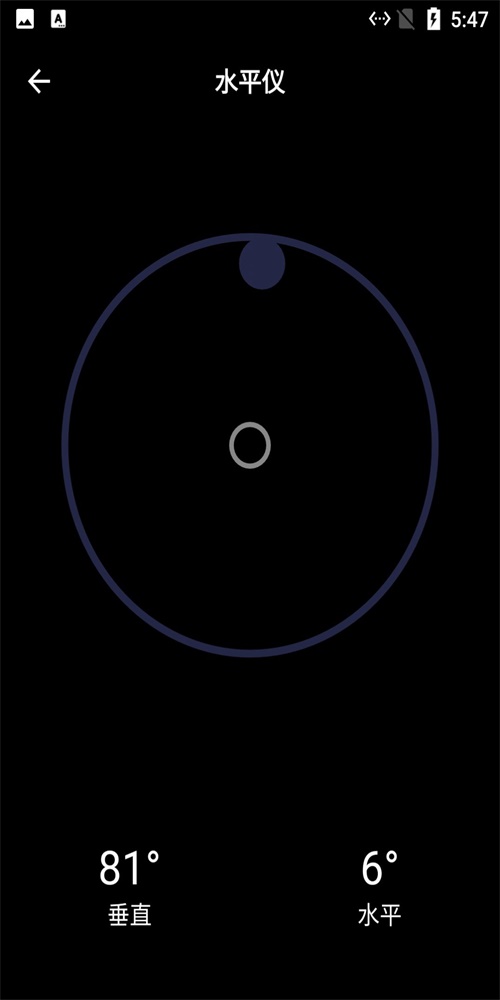The height and width of the screenshot is (1000, 500).
Task: Go back using the arrow icon
Action: tap(38, 82)
